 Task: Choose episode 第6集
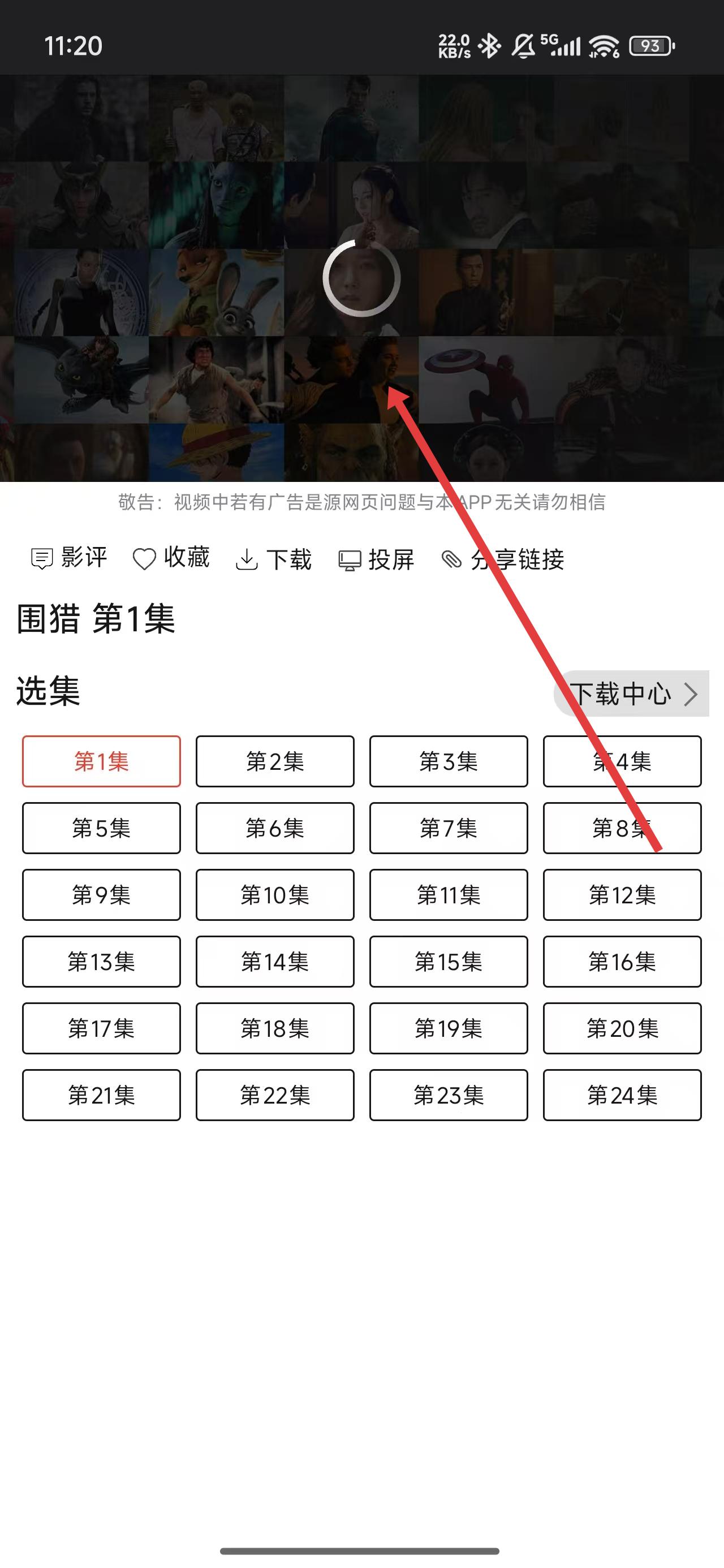point(275,828)
